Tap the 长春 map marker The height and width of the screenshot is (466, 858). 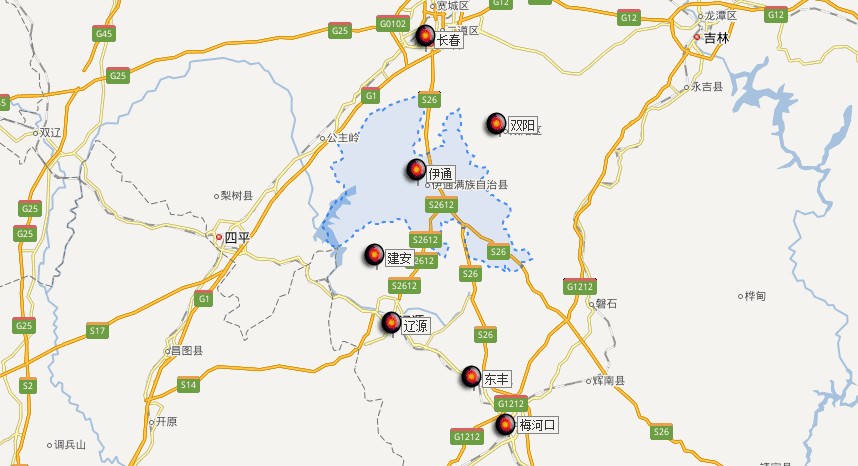pyautogui.click(x=425, y=37)
